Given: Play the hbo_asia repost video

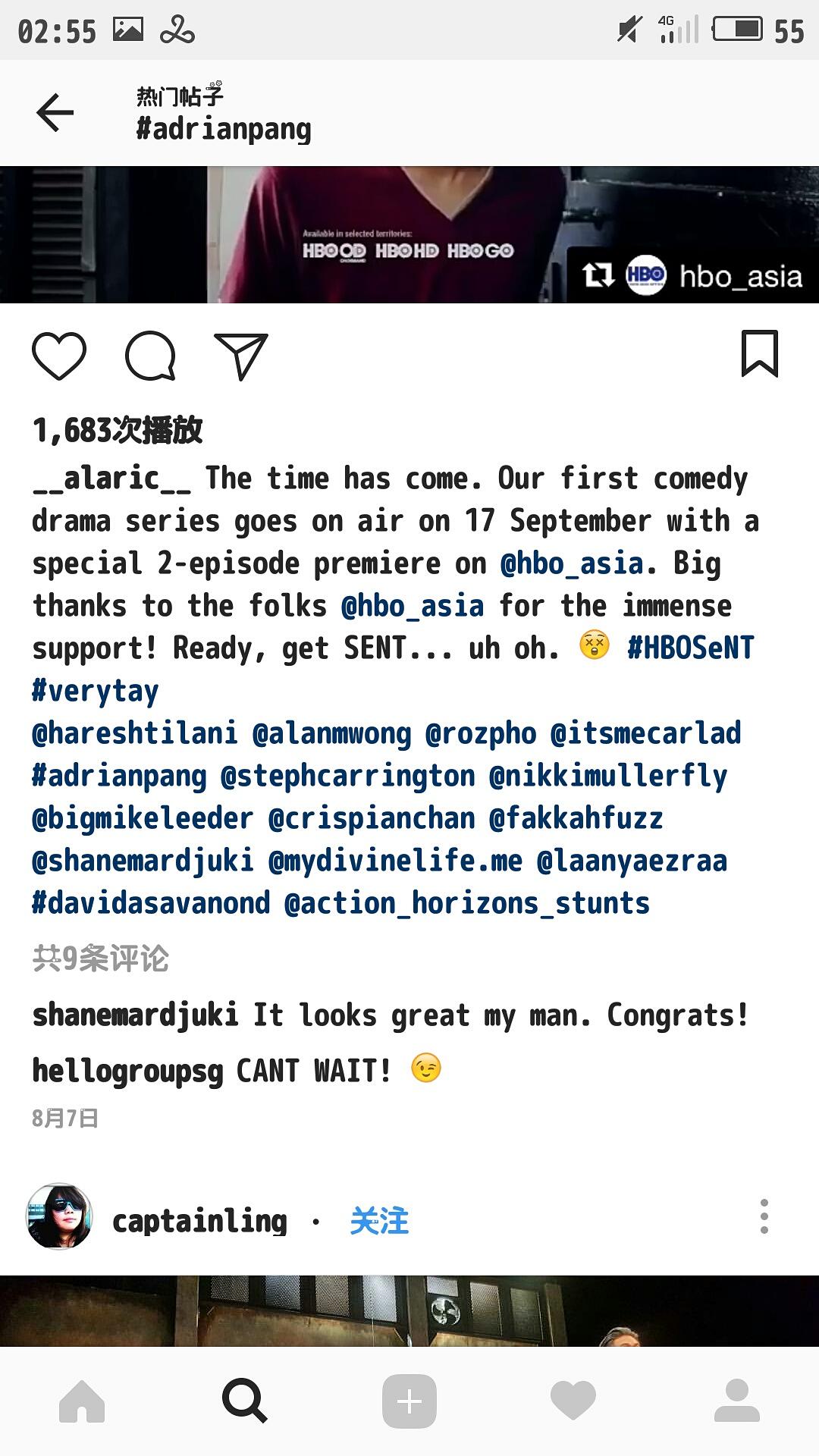Looking at the screenshot, I should point(409,235).
